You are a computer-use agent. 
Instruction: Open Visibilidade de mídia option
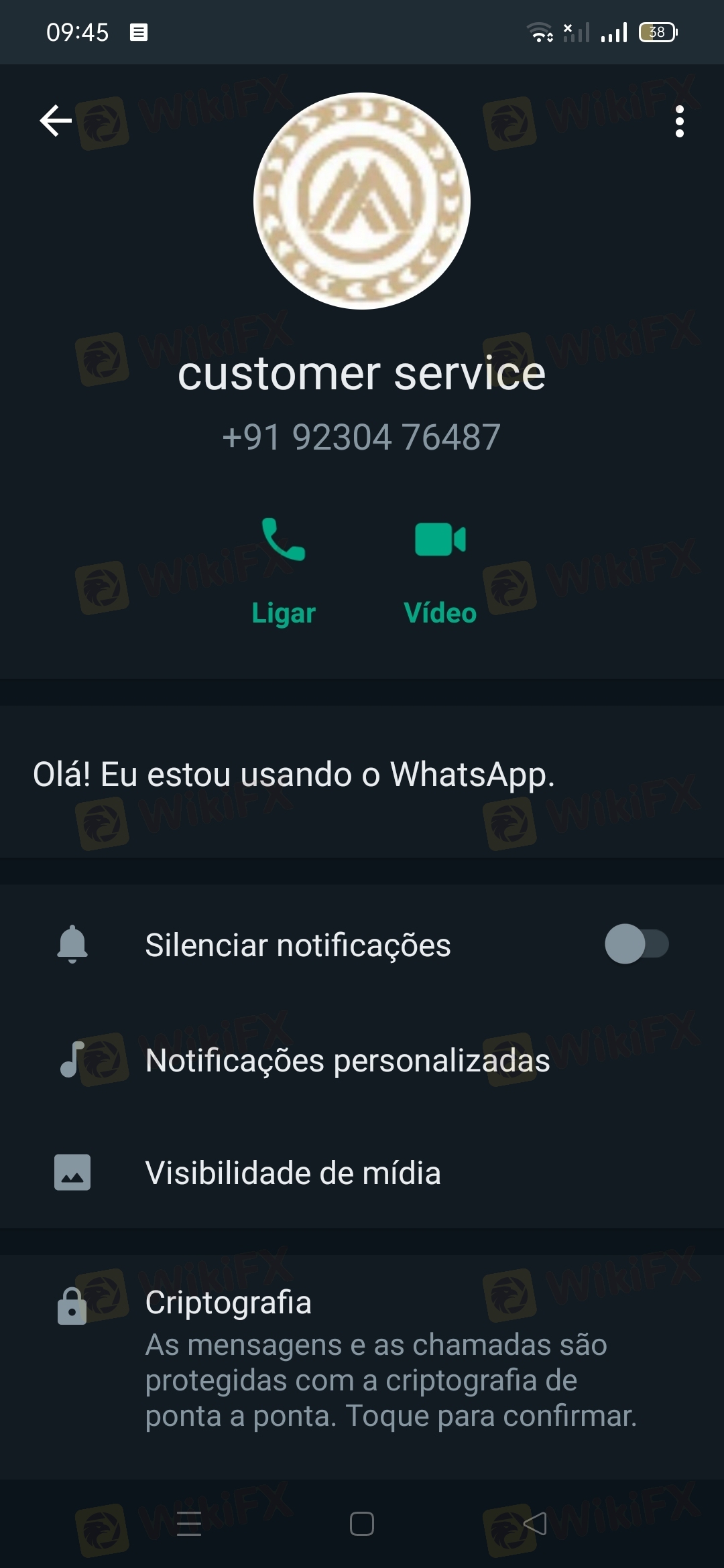coord(293,1173)
